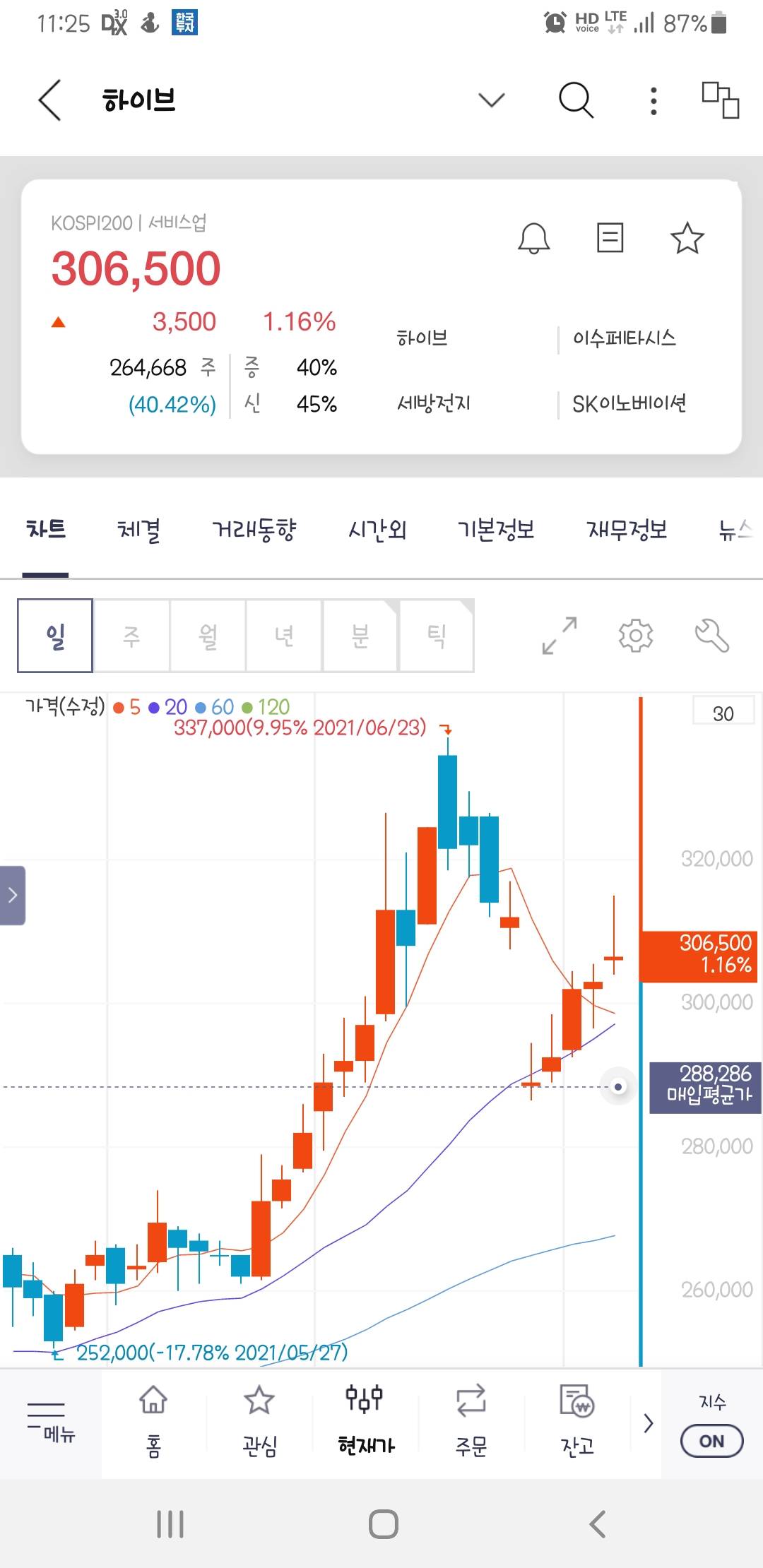This screenshot has width=763, height=1568.
Task: Open the multi-window screens icon
Action: (x=720, y=100)
